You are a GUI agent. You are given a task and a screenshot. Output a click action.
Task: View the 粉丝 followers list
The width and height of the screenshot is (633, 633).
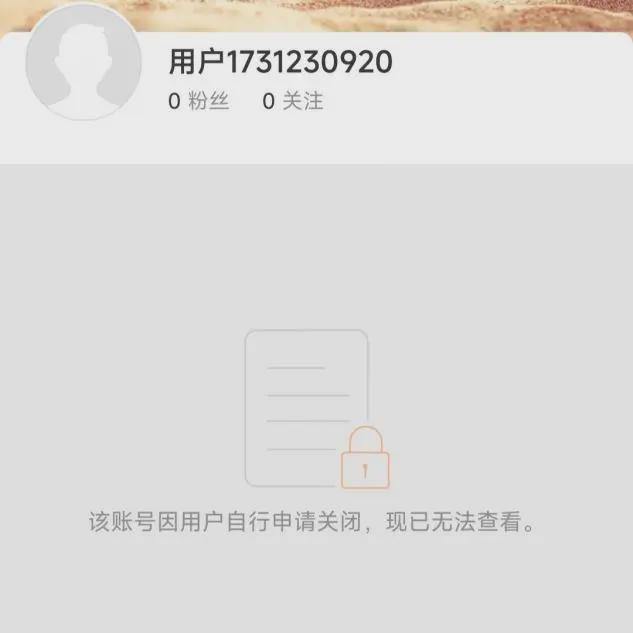pos(199,101)
